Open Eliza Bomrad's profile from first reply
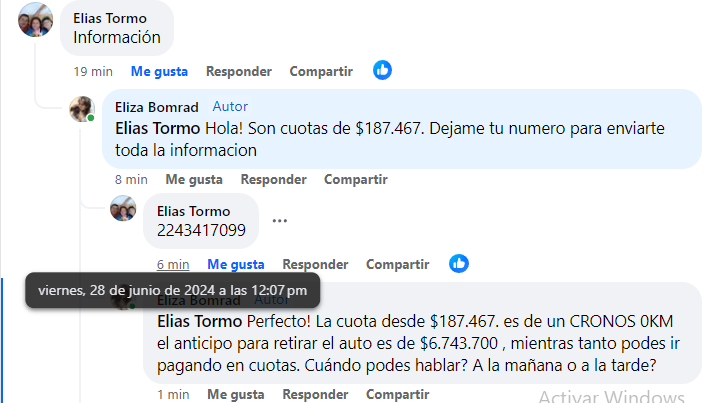The height and width of the screenshot is (403, 726). pyautogui.click(x=157, y=107)
